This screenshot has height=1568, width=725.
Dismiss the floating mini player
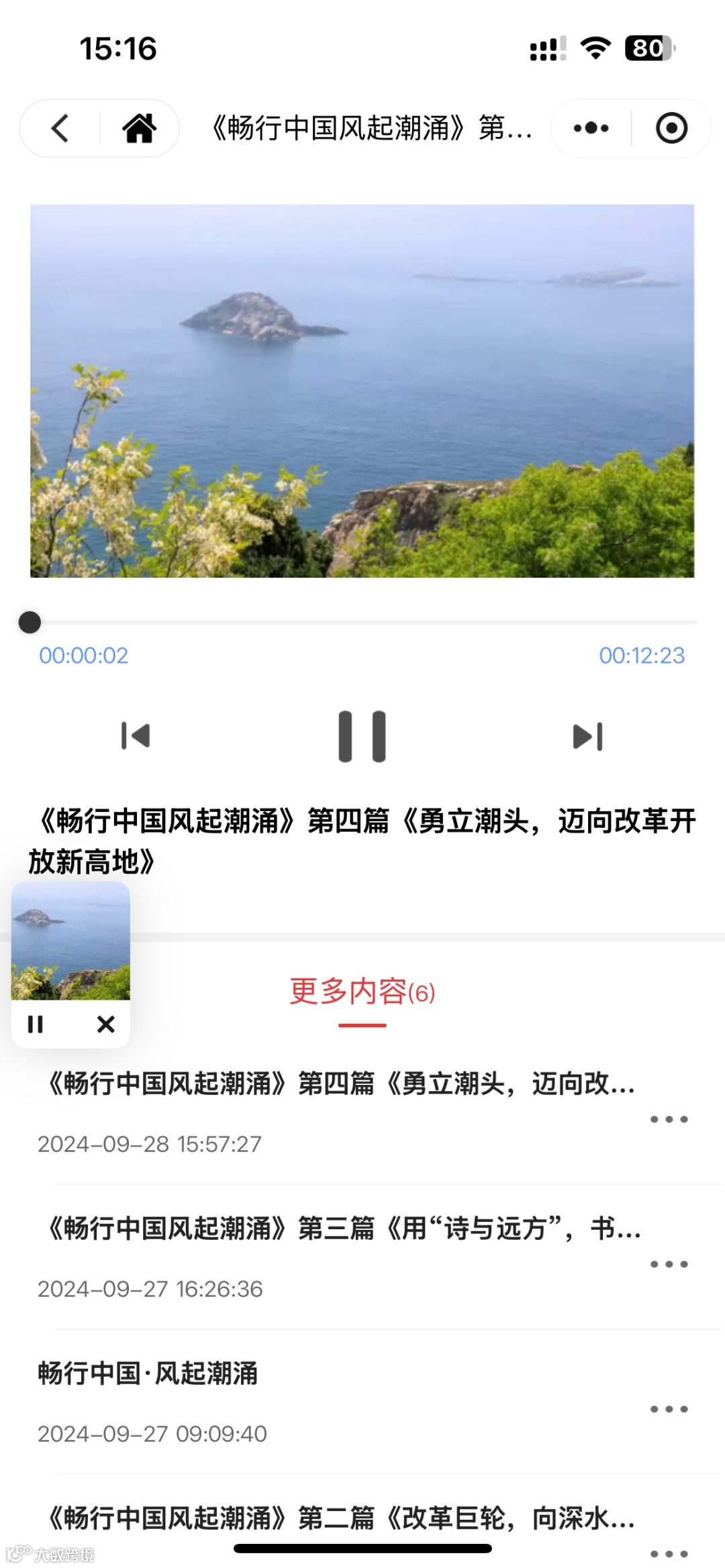[105, 1024]
